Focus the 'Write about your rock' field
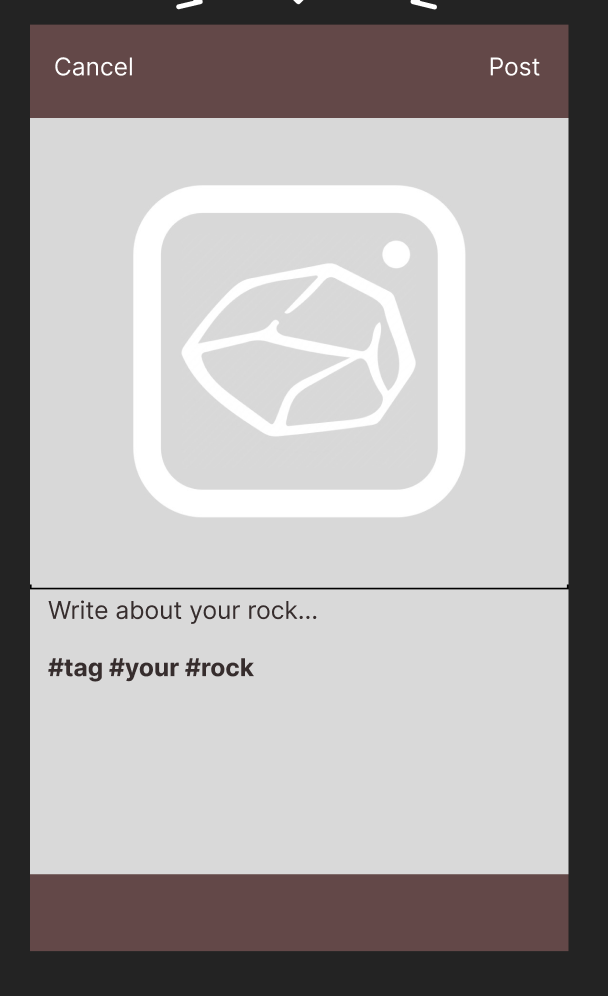Viewport: 608px width, 996px height. coord(183,610)
